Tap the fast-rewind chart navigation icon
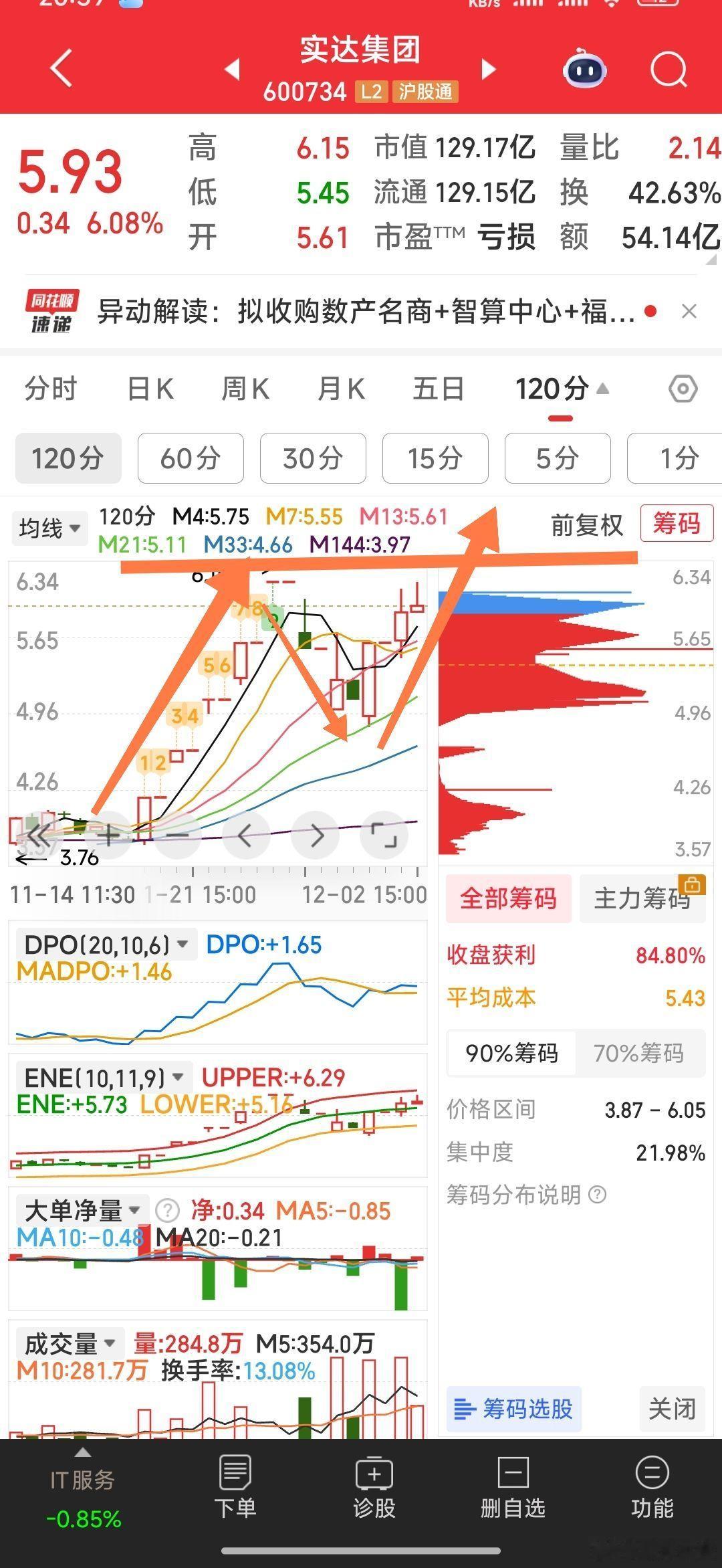Image resolution: width=722 pixels, height=1568 pixels. (38, 834)
